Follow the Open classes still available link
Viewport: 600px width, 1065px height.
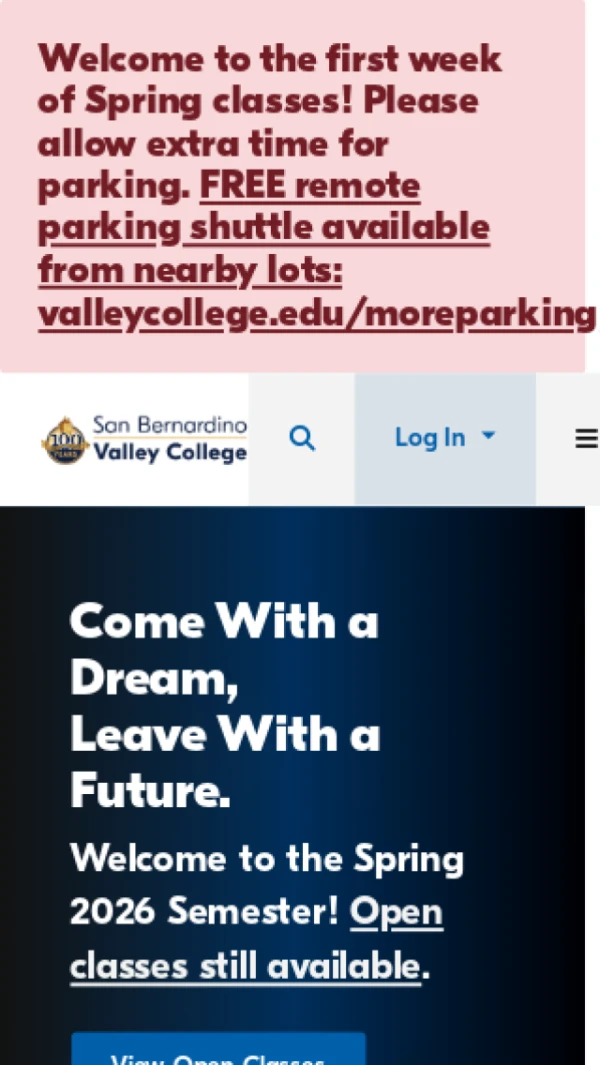256,939
